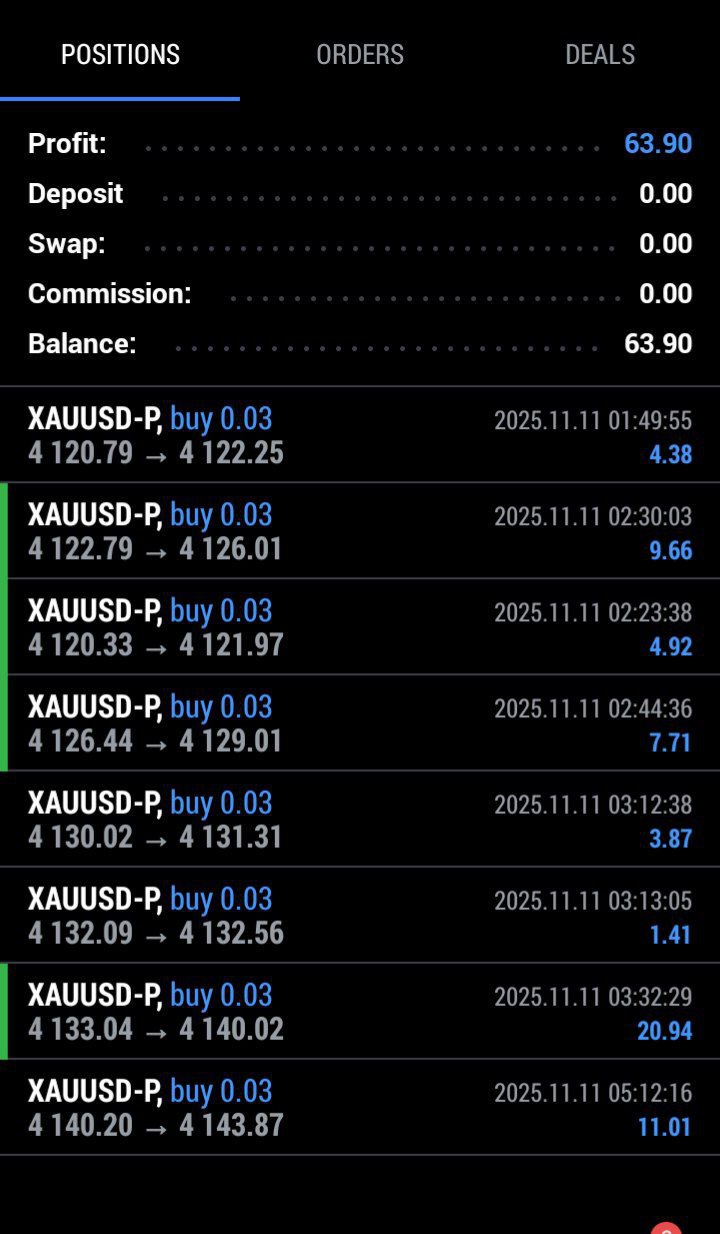
Task: Select the POSITIONS tab
Action: pos(120,54)
